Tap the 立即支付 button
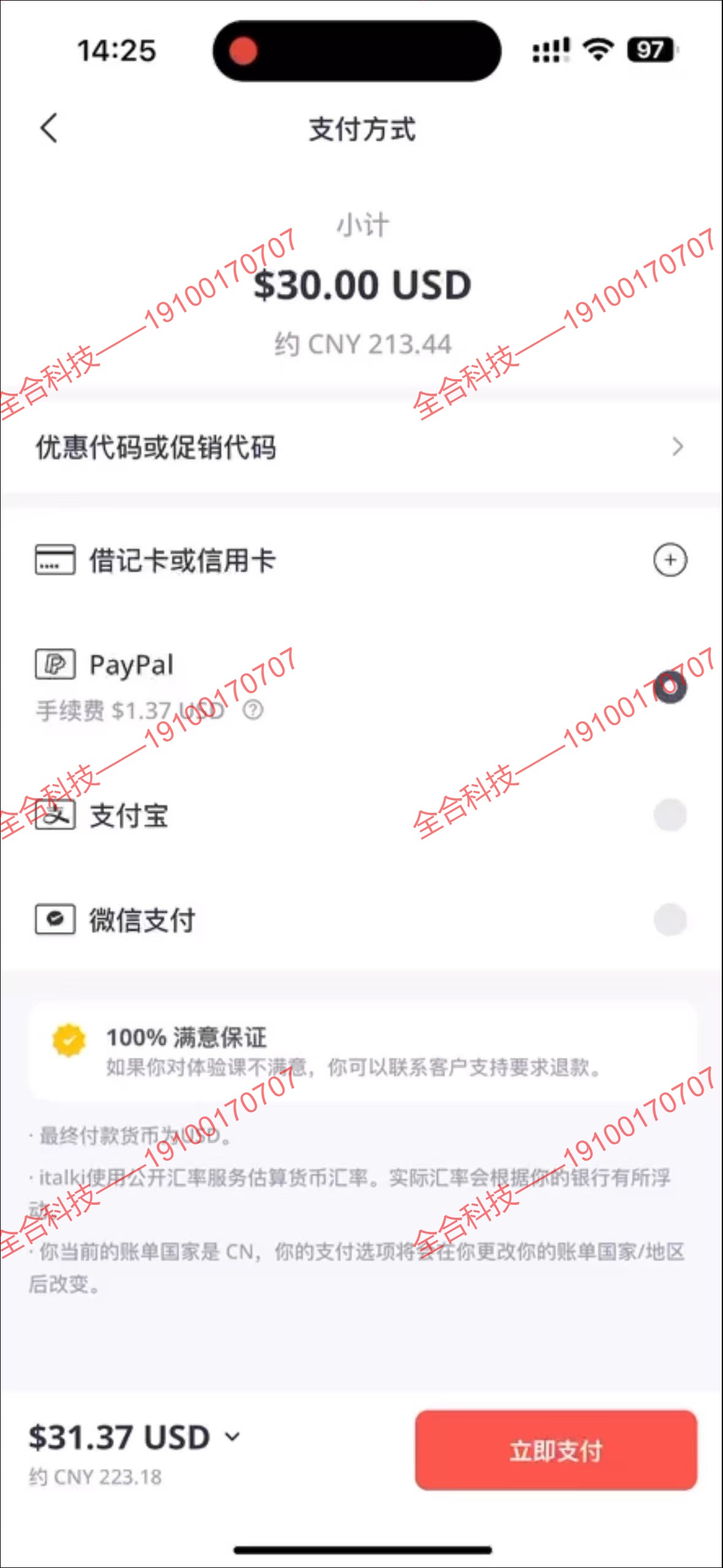723x1568 pixels. 556,1450
